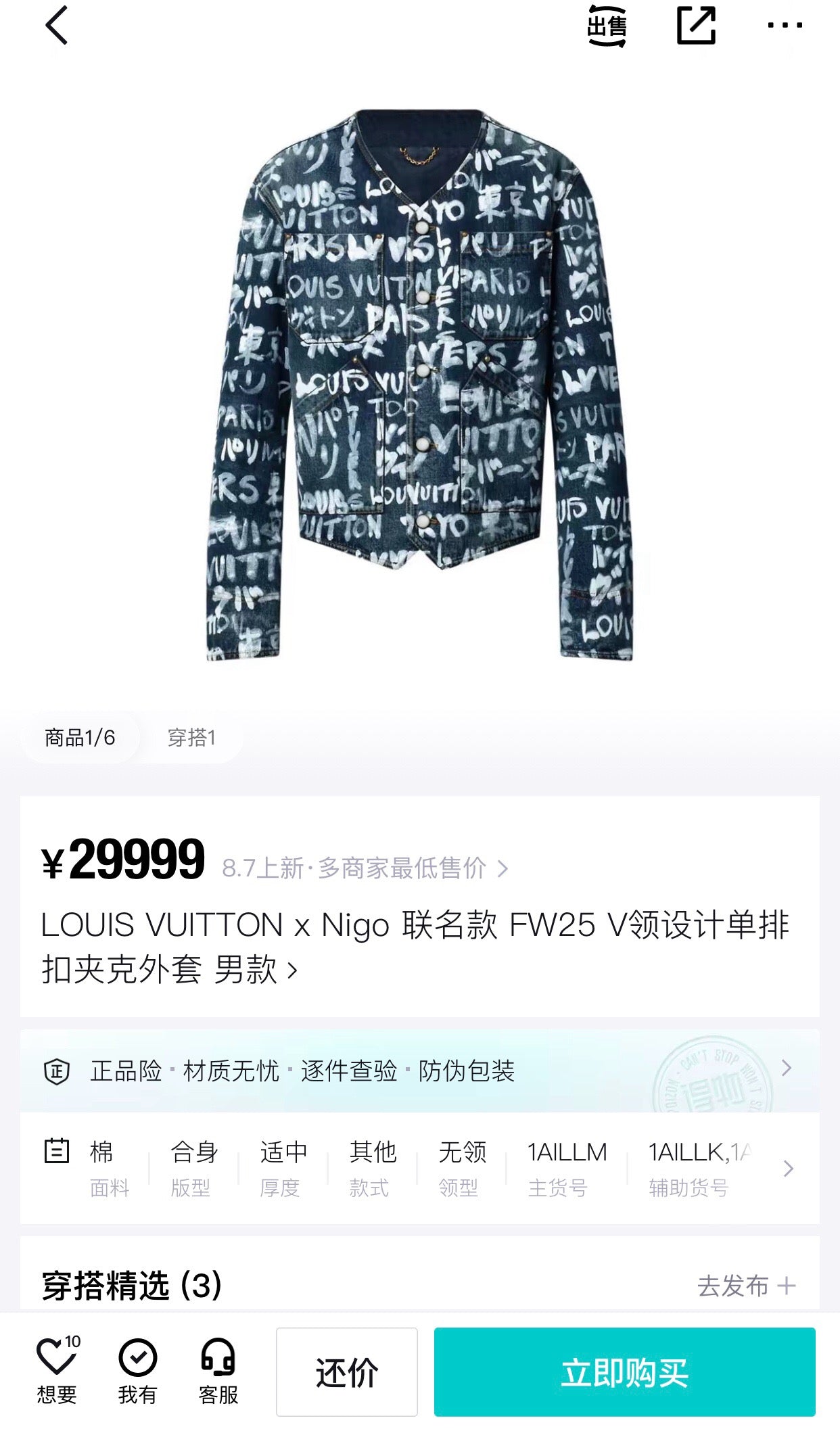Tap 去发布 to post an outfit
This screenshot has width=840, height=1433.
745,1286
